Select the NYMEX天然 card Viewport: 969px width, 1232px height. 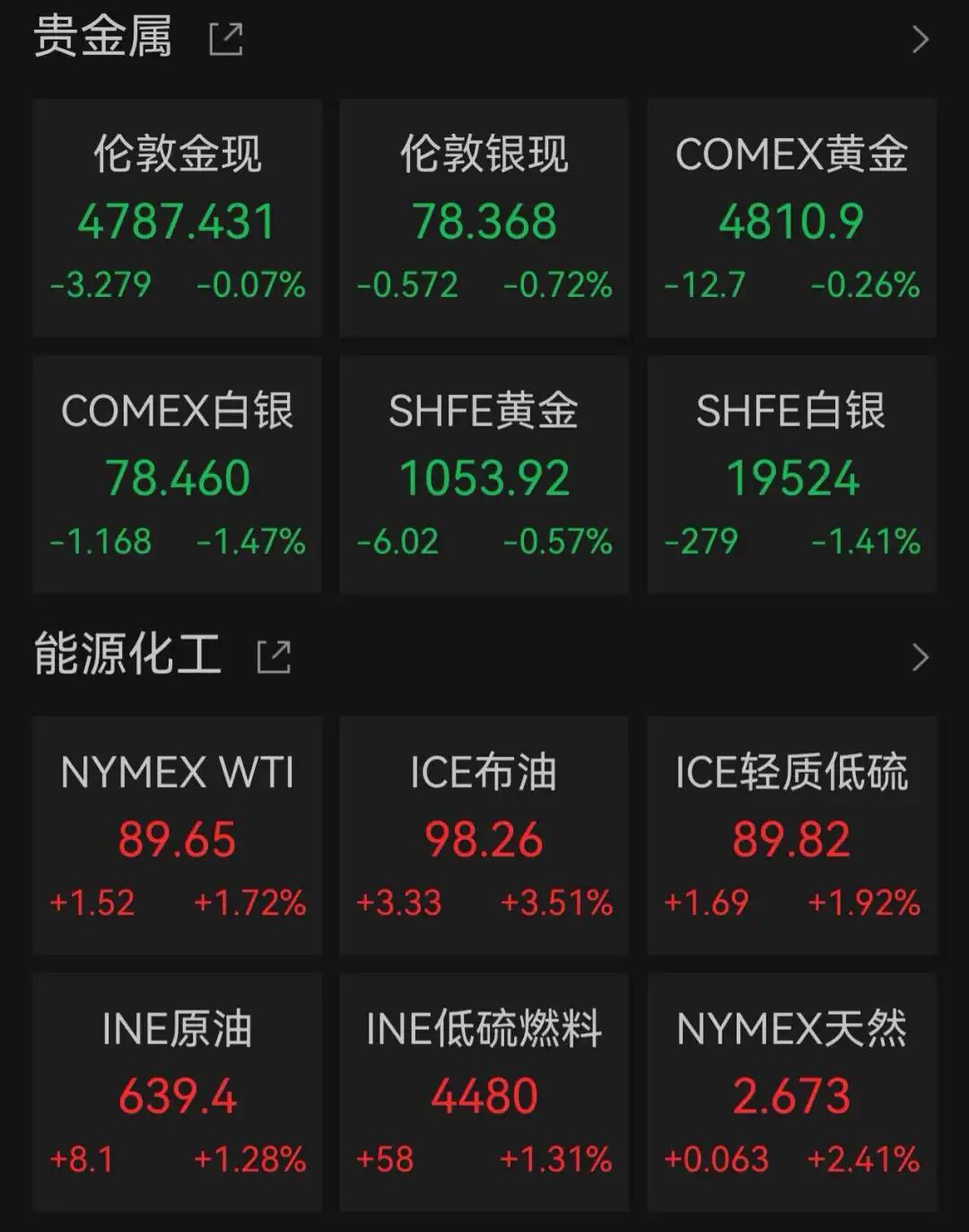(x=791, y=1092)
